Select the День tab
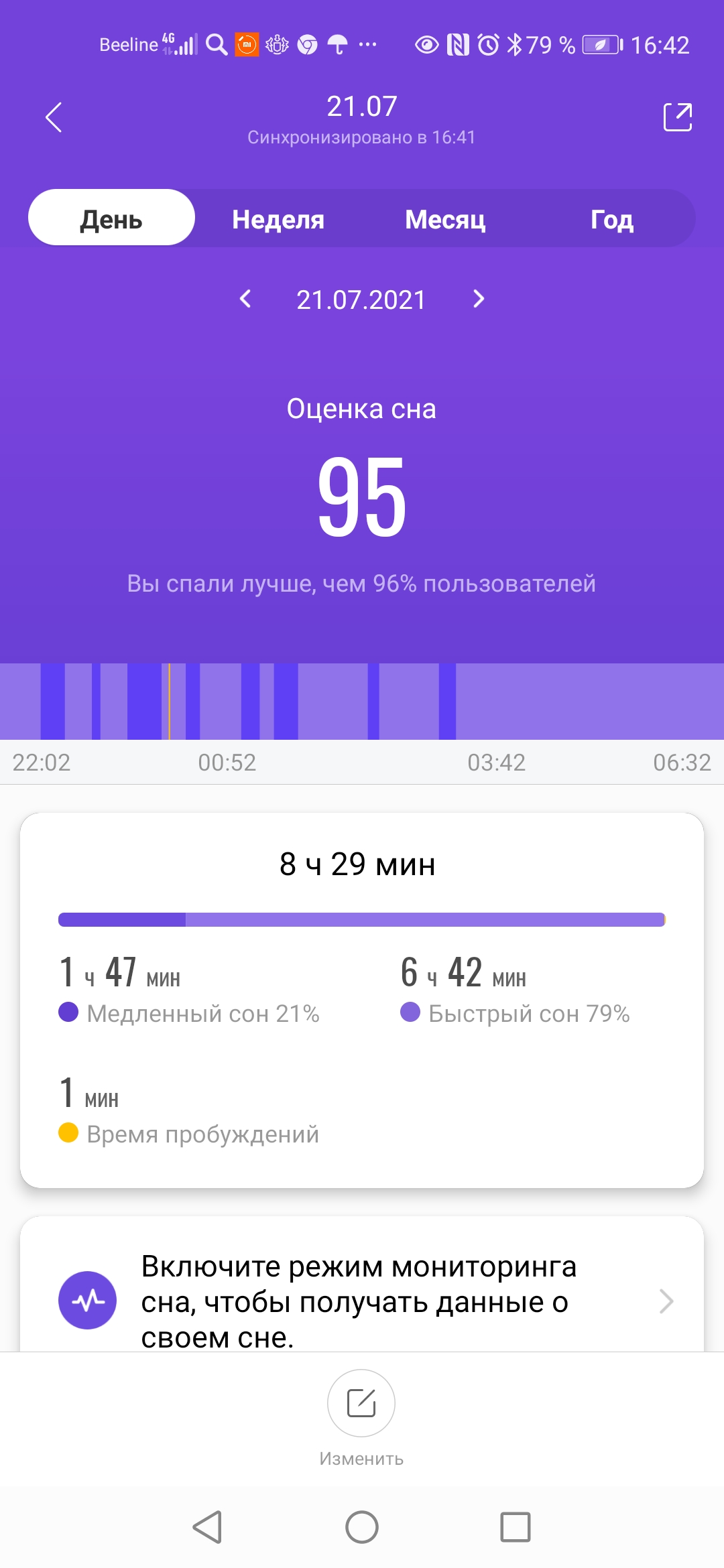The image size is (724, 1568). (111, 218)
